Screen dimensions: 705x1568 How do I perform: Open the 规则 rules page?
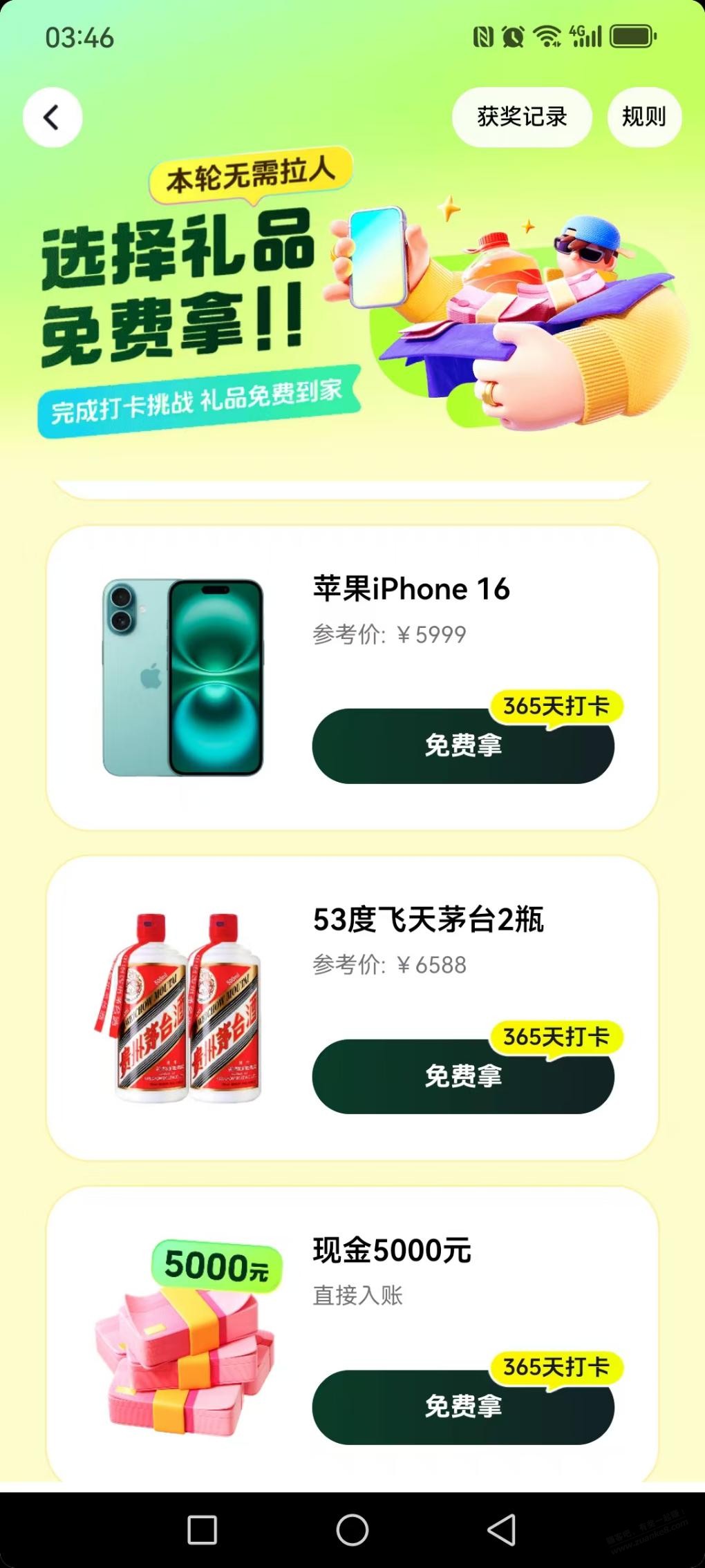pos(643,117)
